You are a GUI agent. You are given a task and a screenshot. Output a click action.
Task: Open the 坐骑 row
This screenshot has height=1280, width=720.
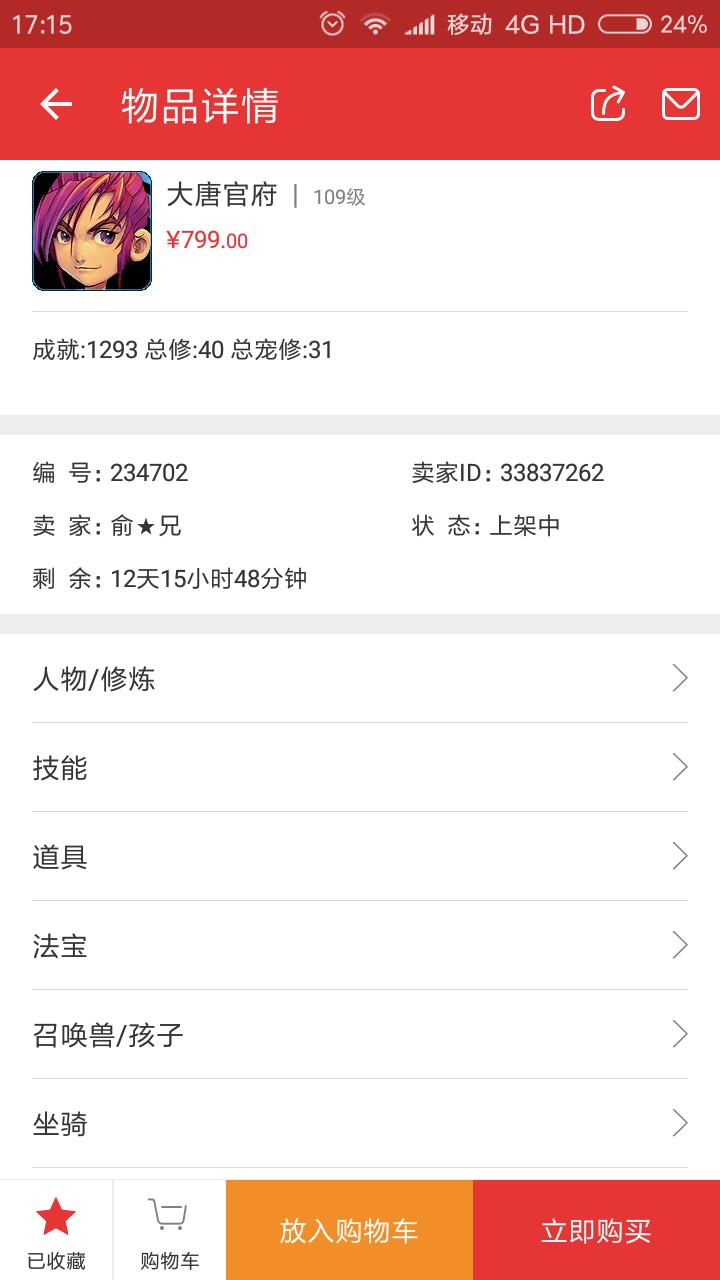360,1124
